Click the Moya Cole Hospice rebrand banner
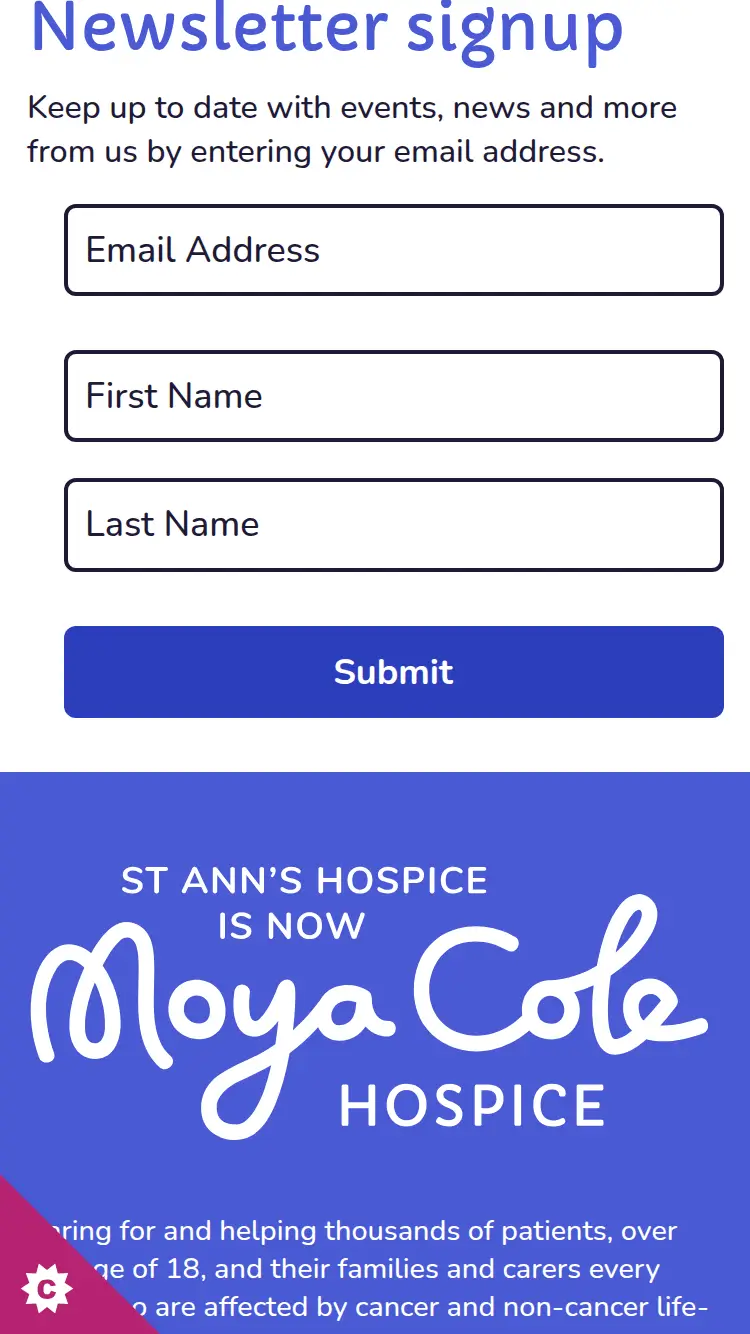The height and width of the screenshot is (1334, 750). (x=375, y=1000)
